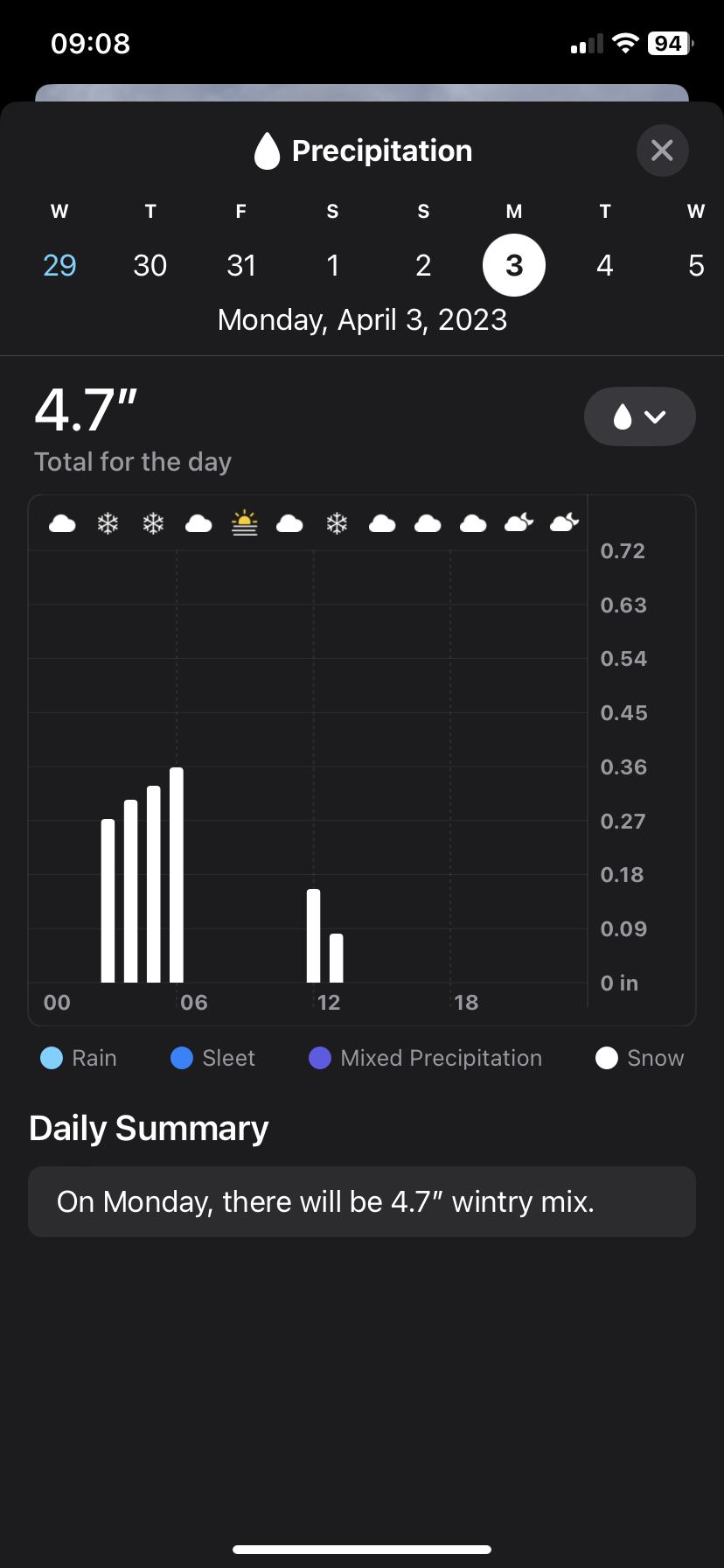Expand the Daily Summary card
724x1568 pixels.
click(x=361, y=1201)
